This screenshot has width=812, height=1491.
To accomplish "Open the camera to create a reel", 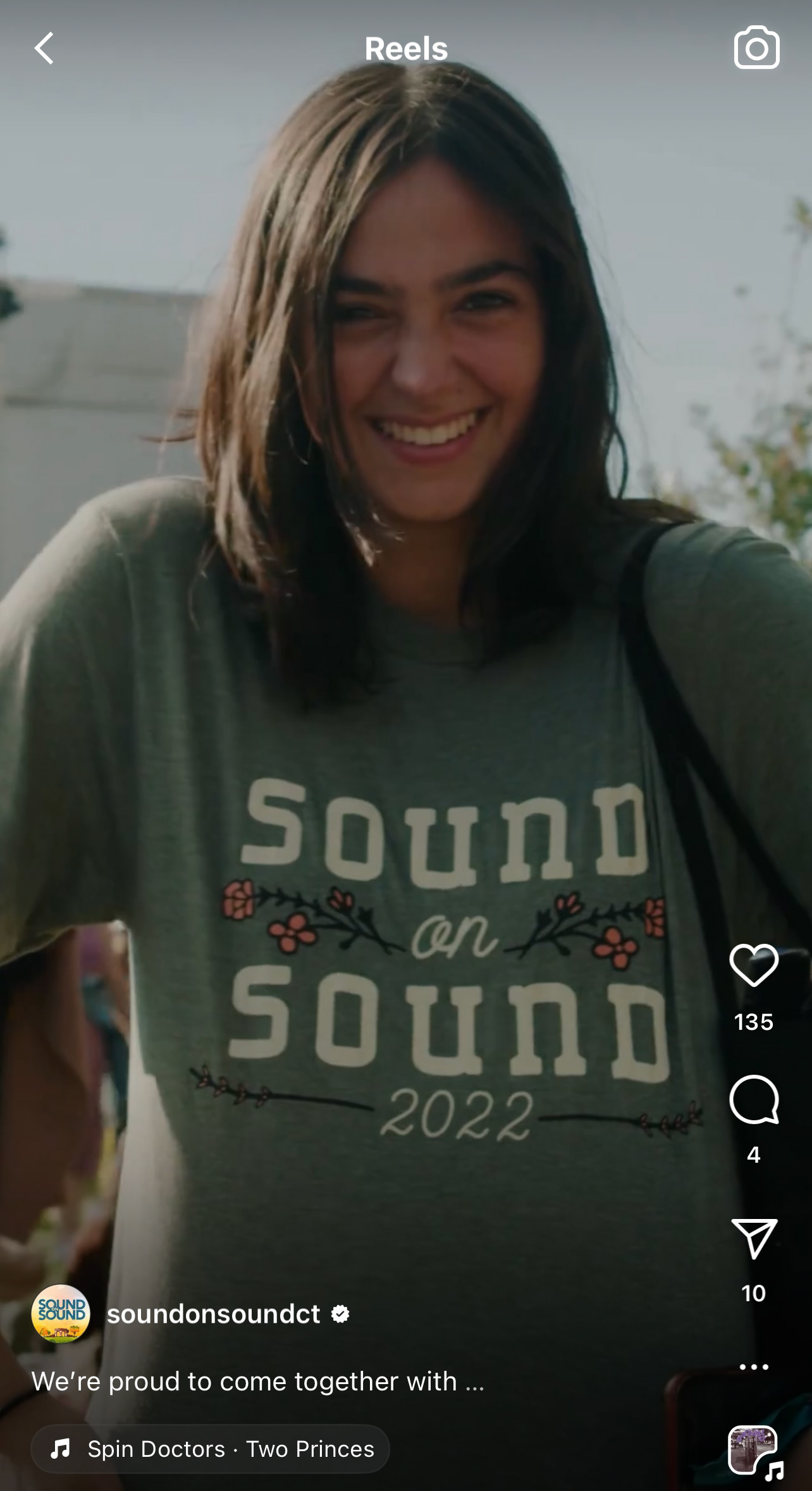I will tap(756, 48).
